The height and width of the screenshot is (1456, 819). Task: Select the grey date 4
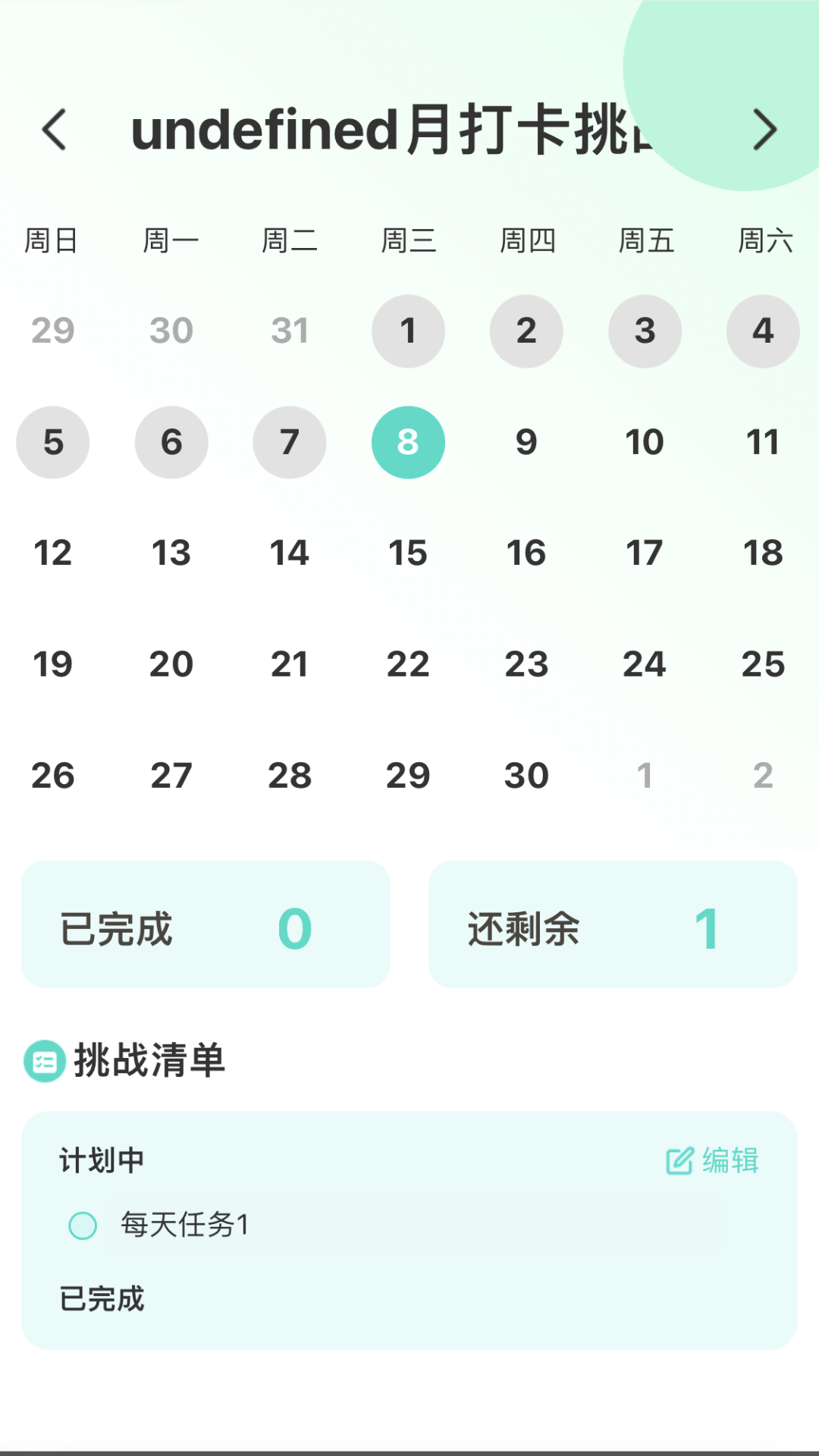tap(763, 331)
